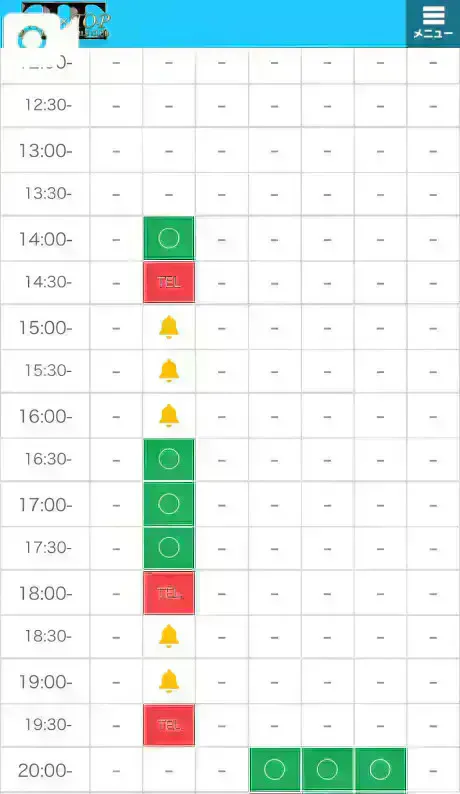Tap the bell at 16:00
The image size is (460, 794).
tap(169, 415)
